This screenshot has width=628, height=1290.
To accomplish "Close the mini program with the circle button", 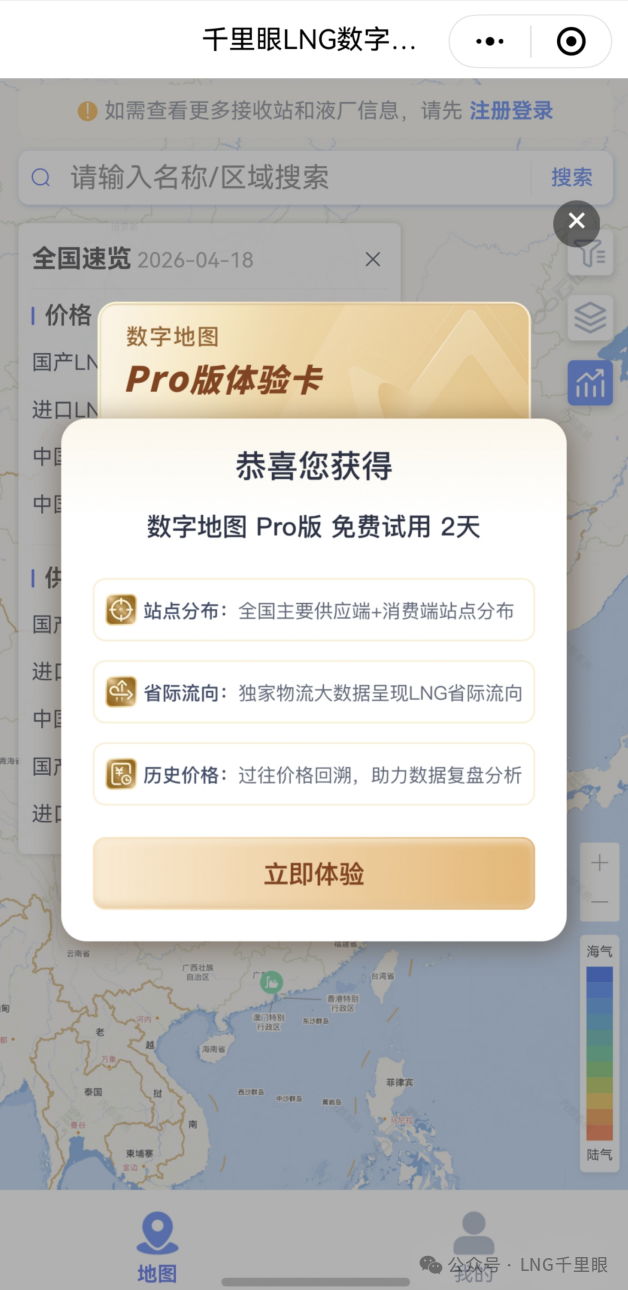I will tap(571, 41).
